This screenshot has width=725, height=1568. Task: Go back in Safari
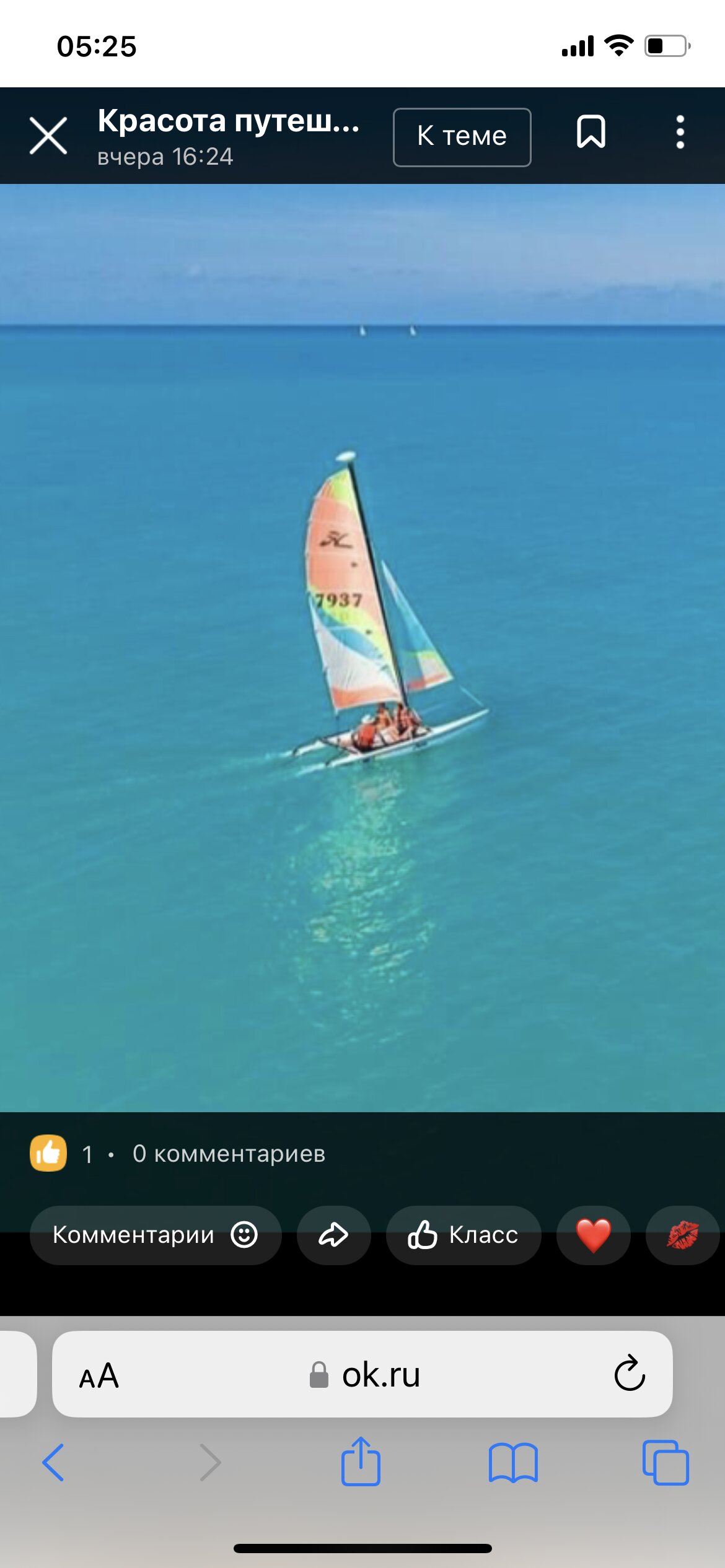point(53,1462)
